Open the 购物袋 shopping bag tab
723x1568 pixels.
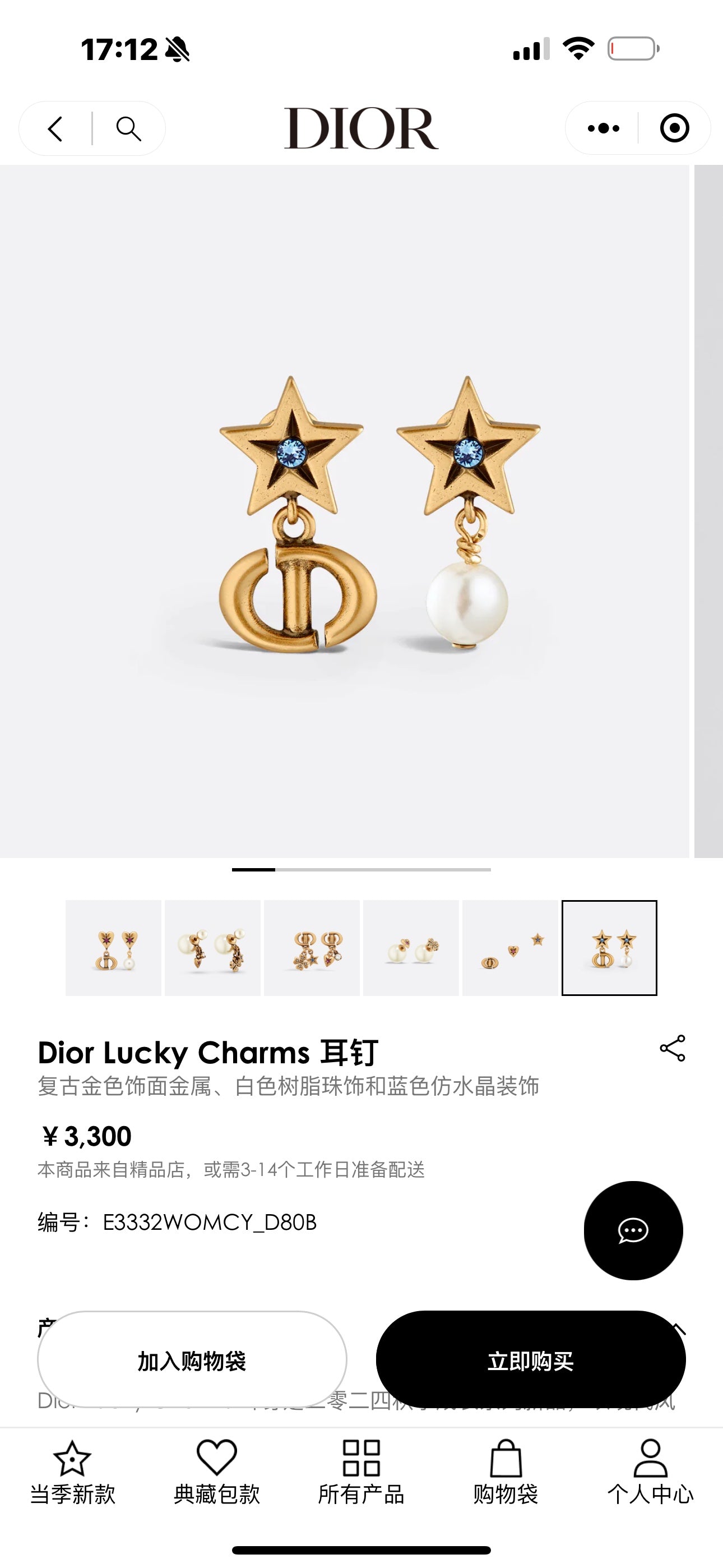point(506,1472)
